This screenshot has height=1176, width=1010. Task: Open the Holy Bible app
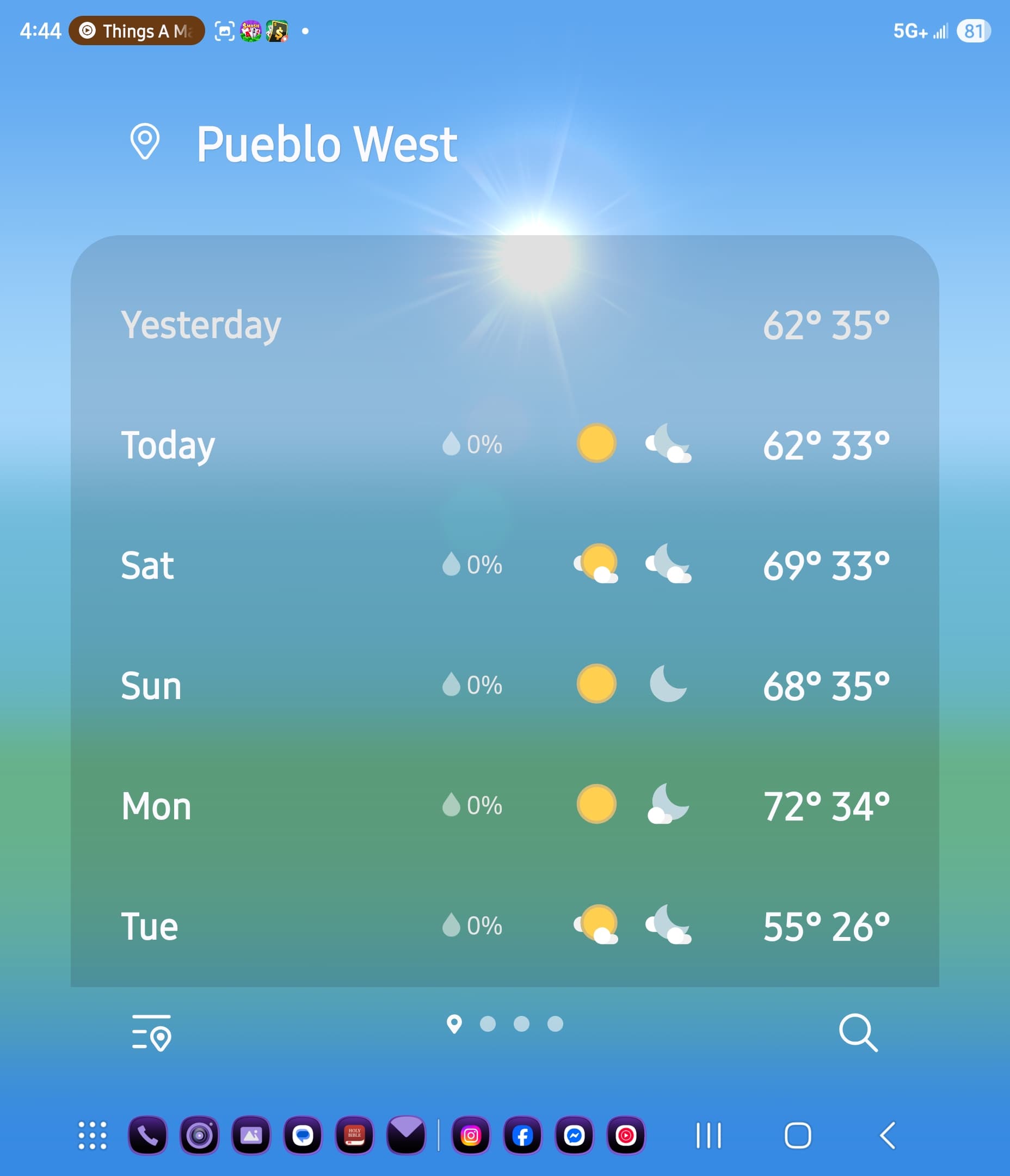click(x=355, y=1136)
